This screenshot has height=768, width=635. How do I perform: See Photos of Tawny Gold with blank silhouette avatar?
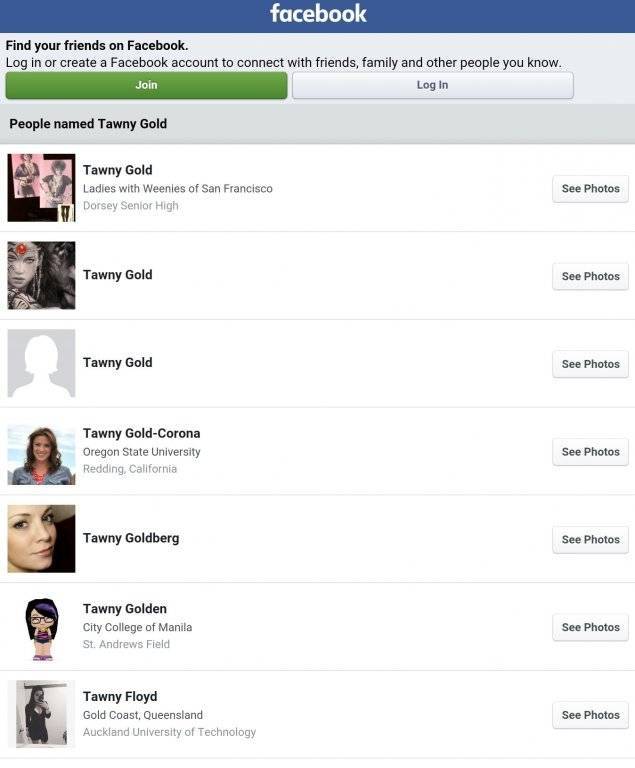coord(590,364)
